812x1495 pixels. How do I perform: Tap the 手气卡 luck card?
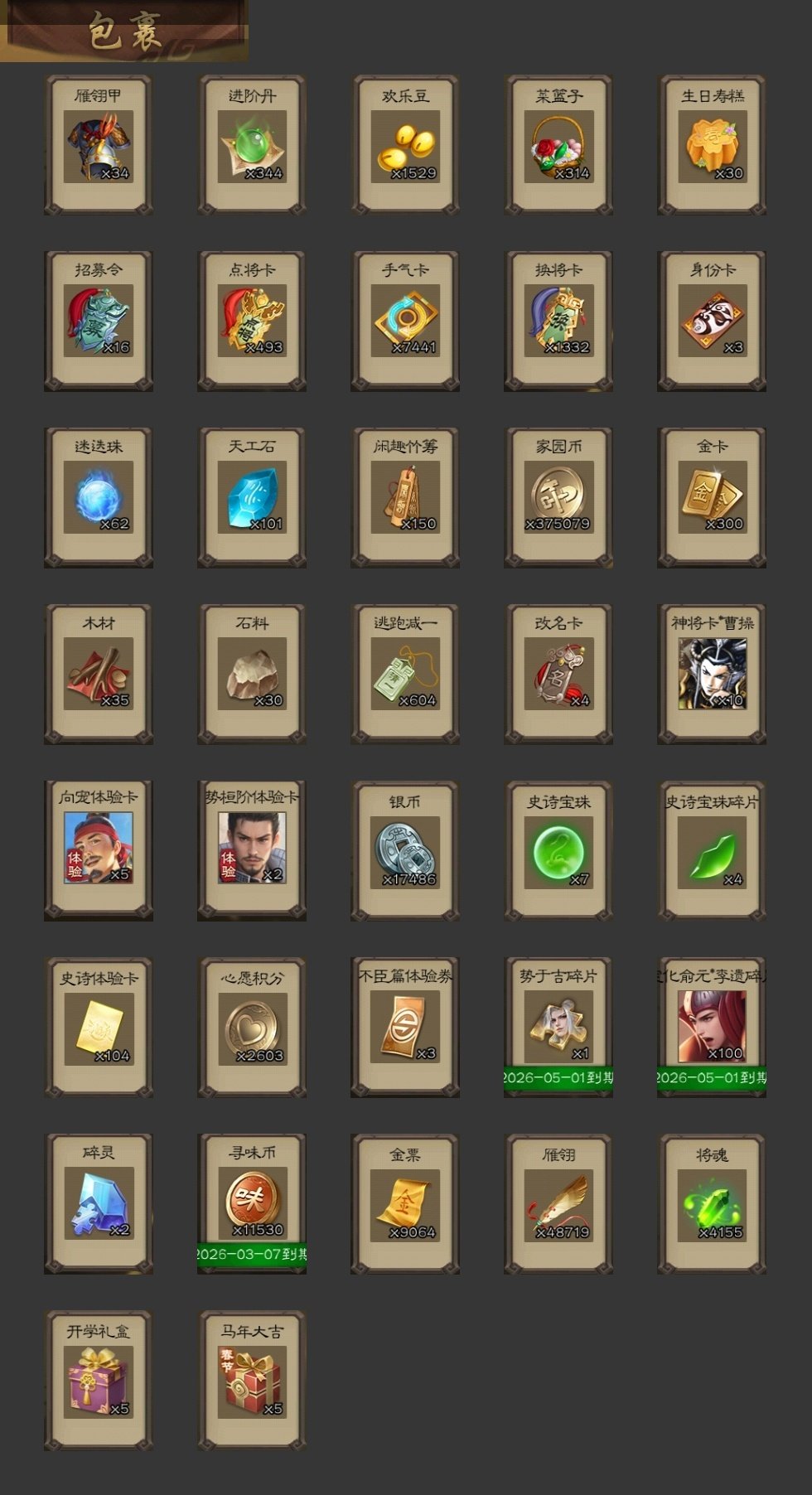[405, 321]
